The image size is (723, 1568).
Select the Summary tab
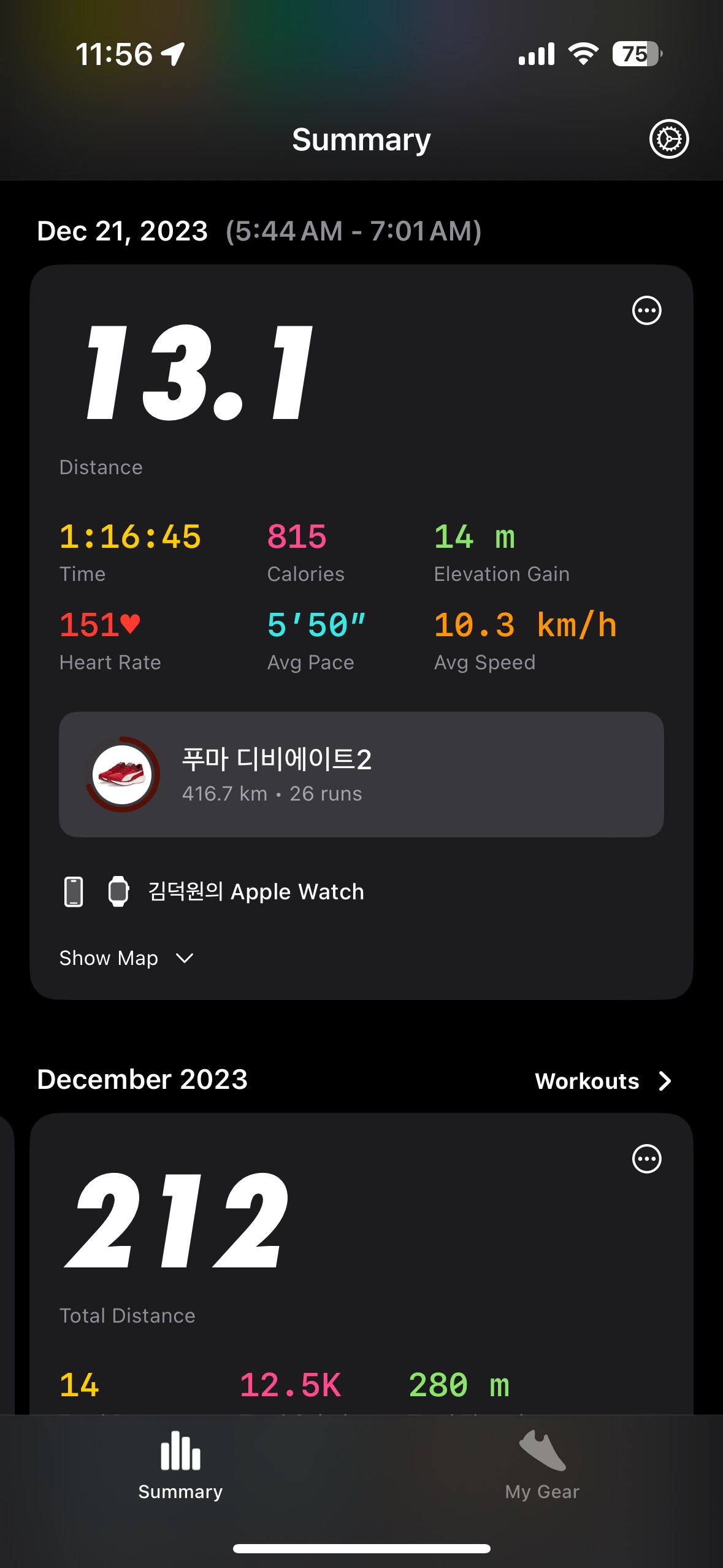180,1466
